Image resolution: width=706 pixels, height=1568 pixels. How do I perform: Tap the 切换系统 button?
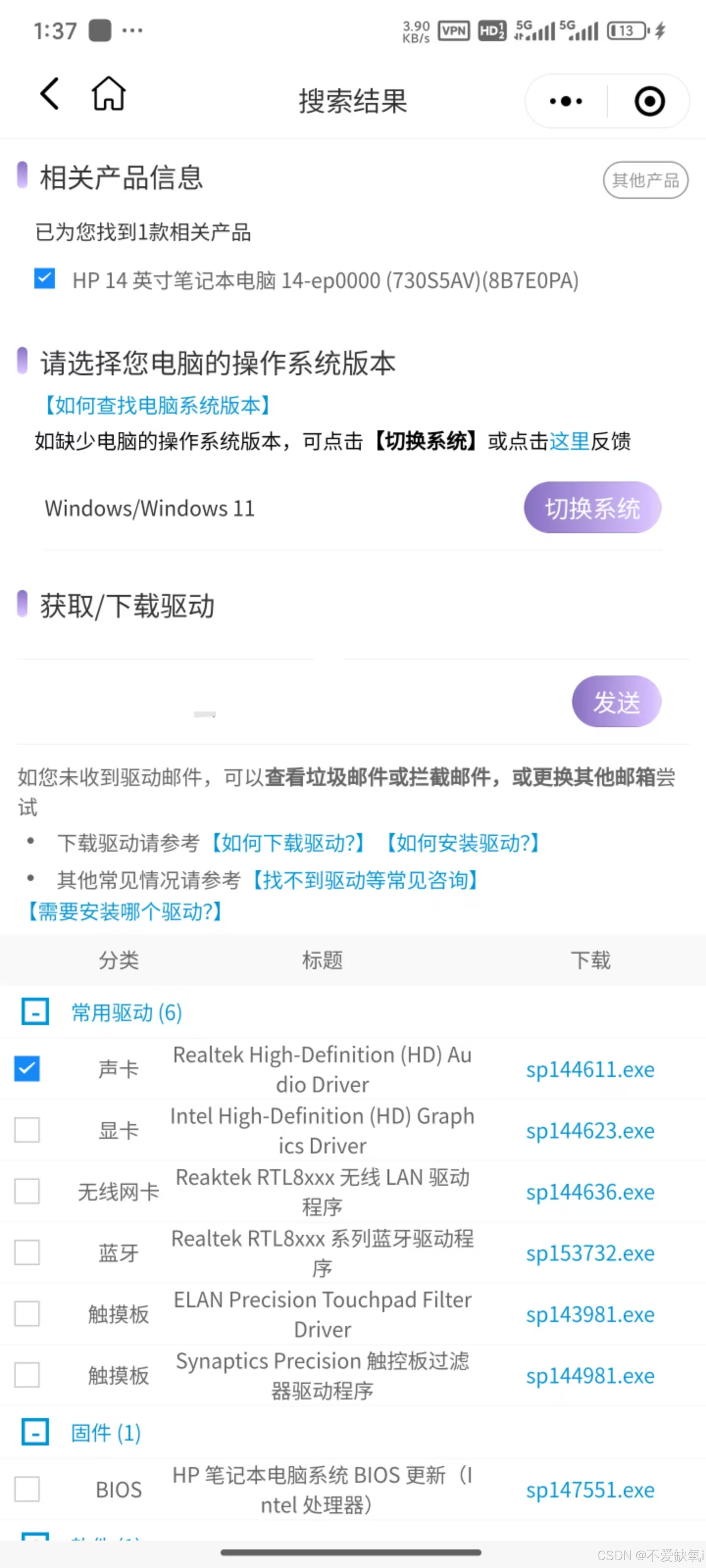[x=593, y=508]
